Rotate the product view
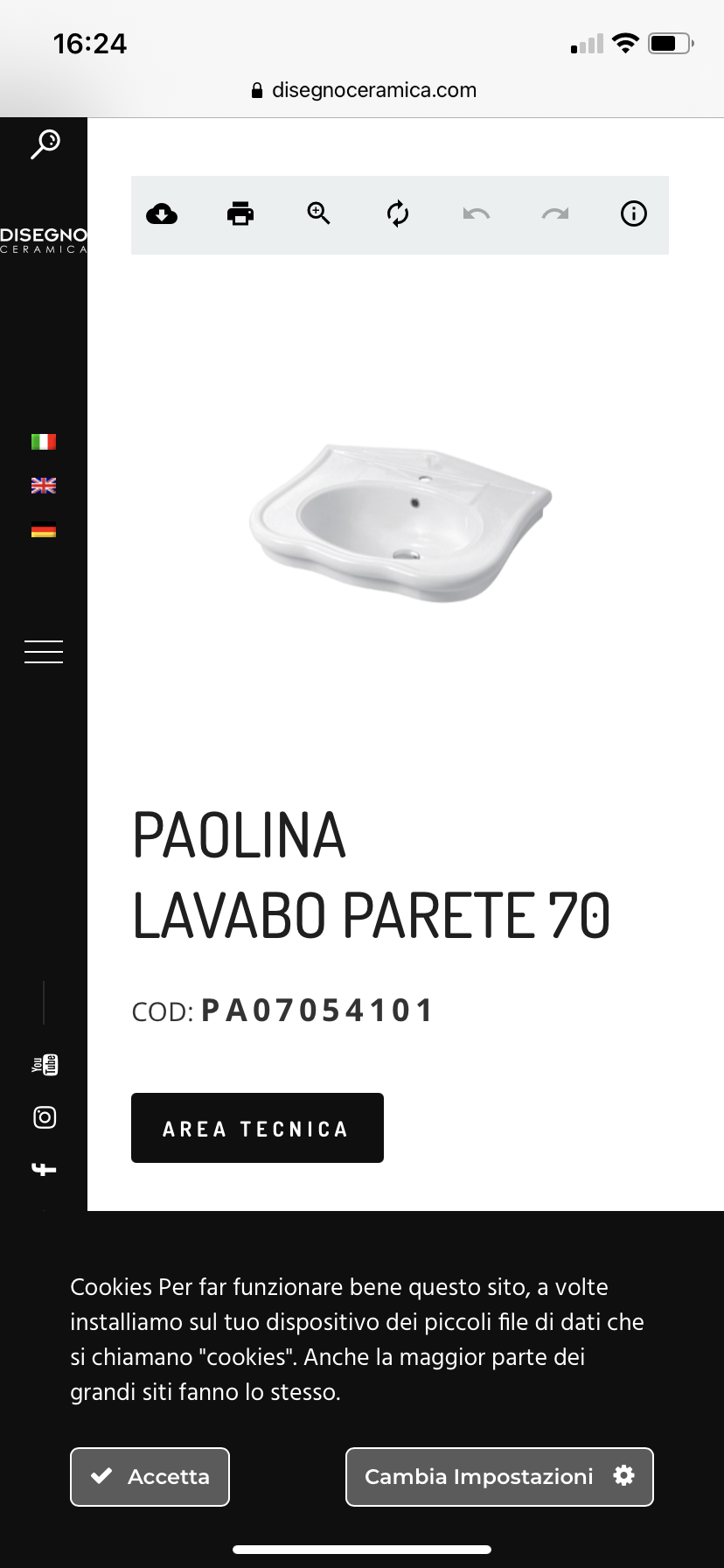Viewport: 724px width, 1568px height. [398, 213]
